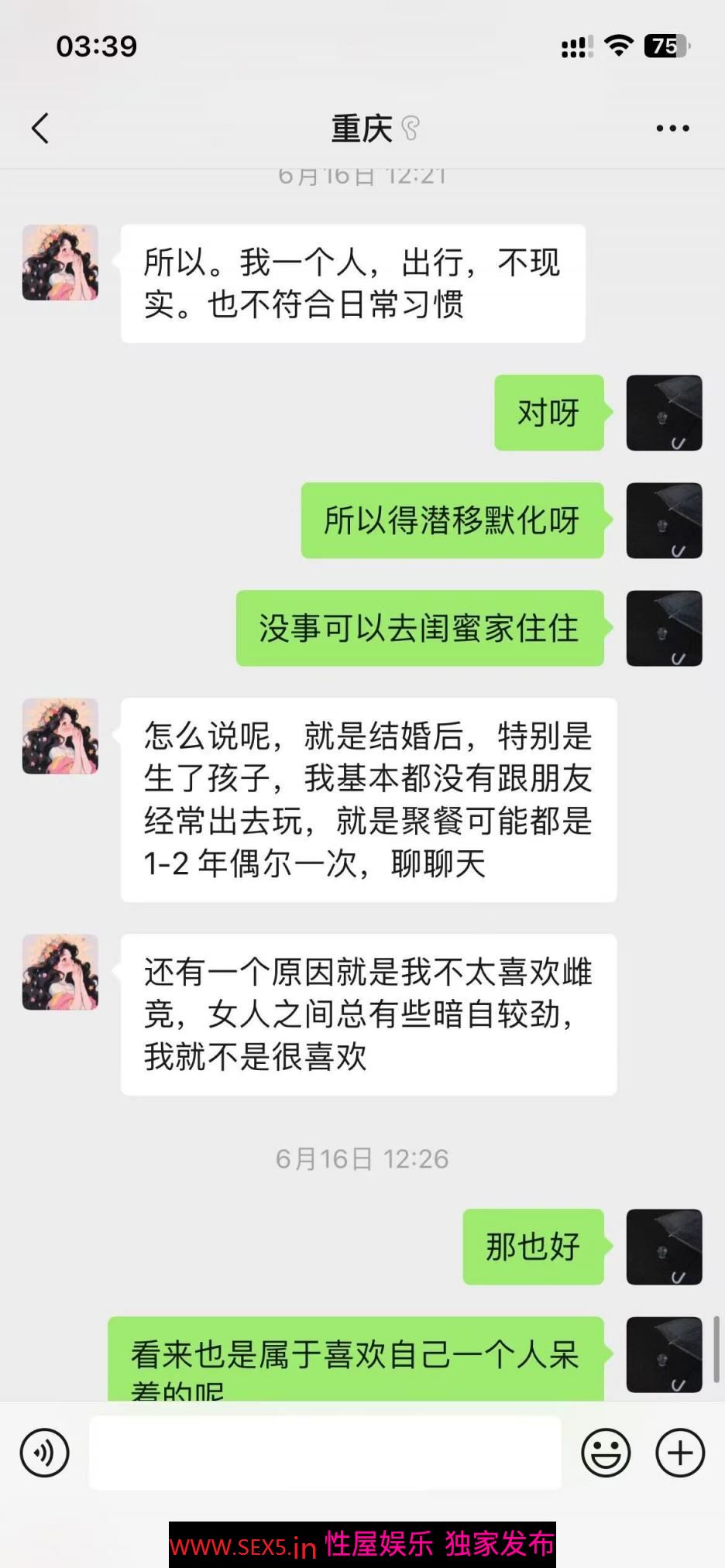
Task: Go back to the chat list
Action: 40,129
